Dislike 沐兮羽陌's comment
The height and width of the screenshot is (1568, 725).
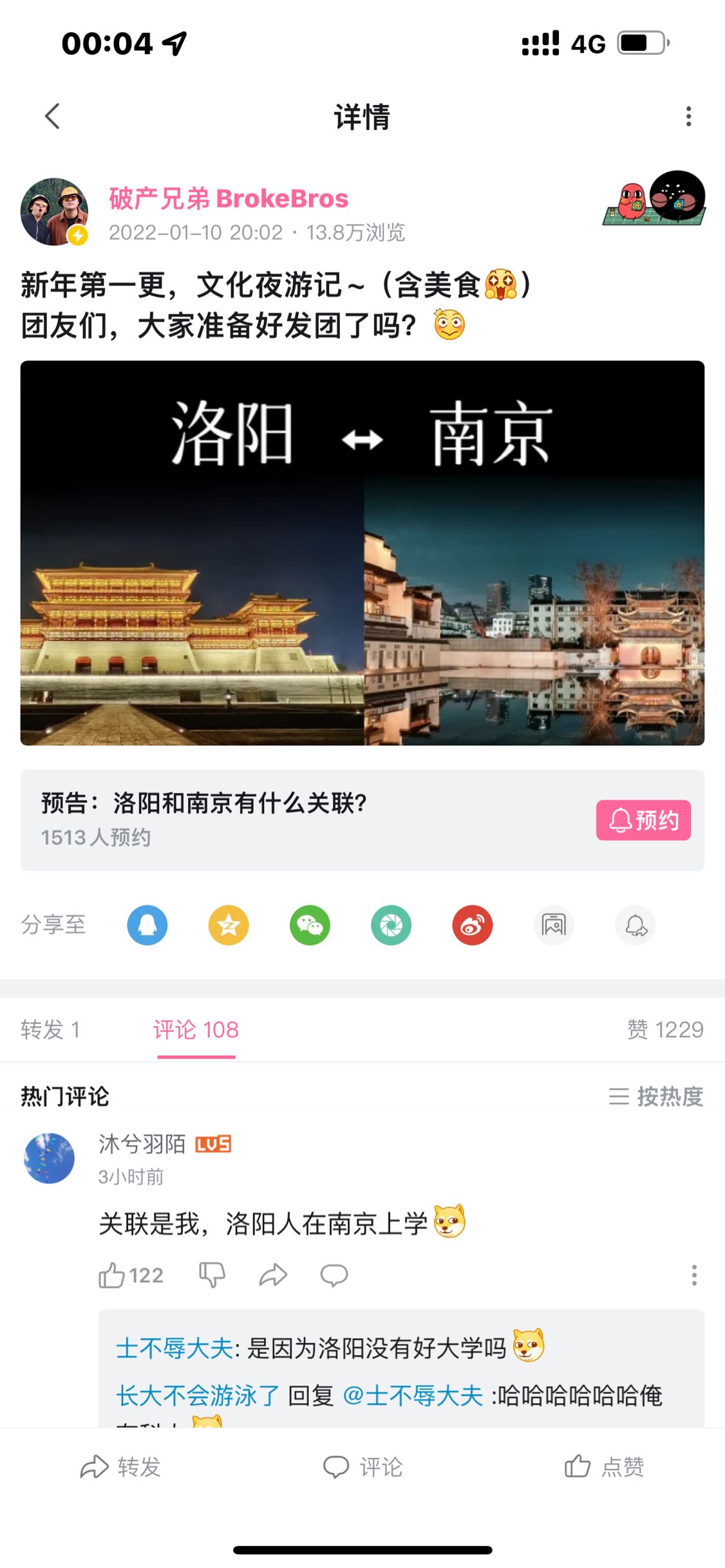pos(212,1275)
